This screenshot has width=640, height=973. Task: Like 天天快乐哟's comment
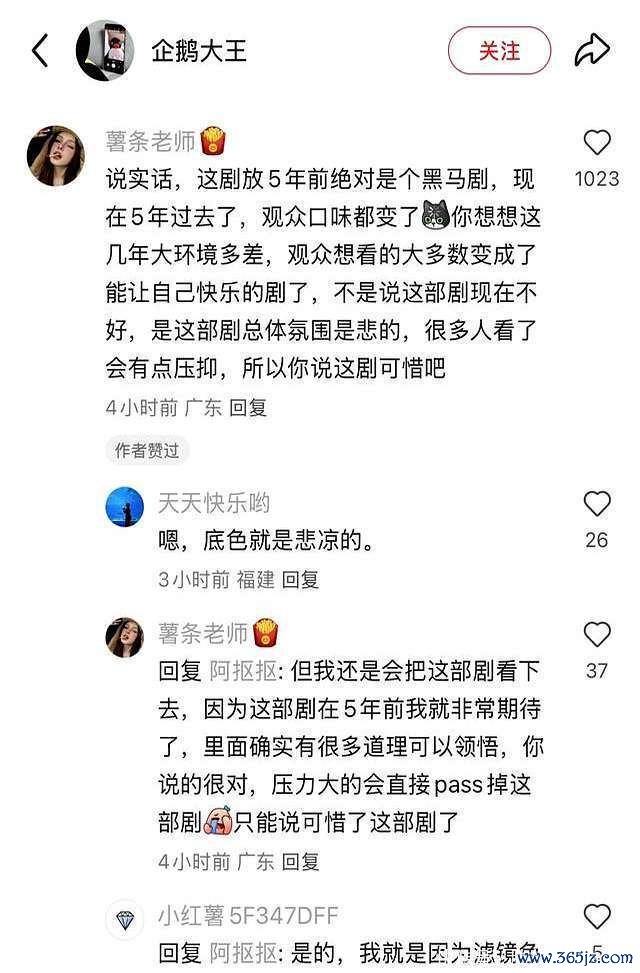[x=597, y=503]
